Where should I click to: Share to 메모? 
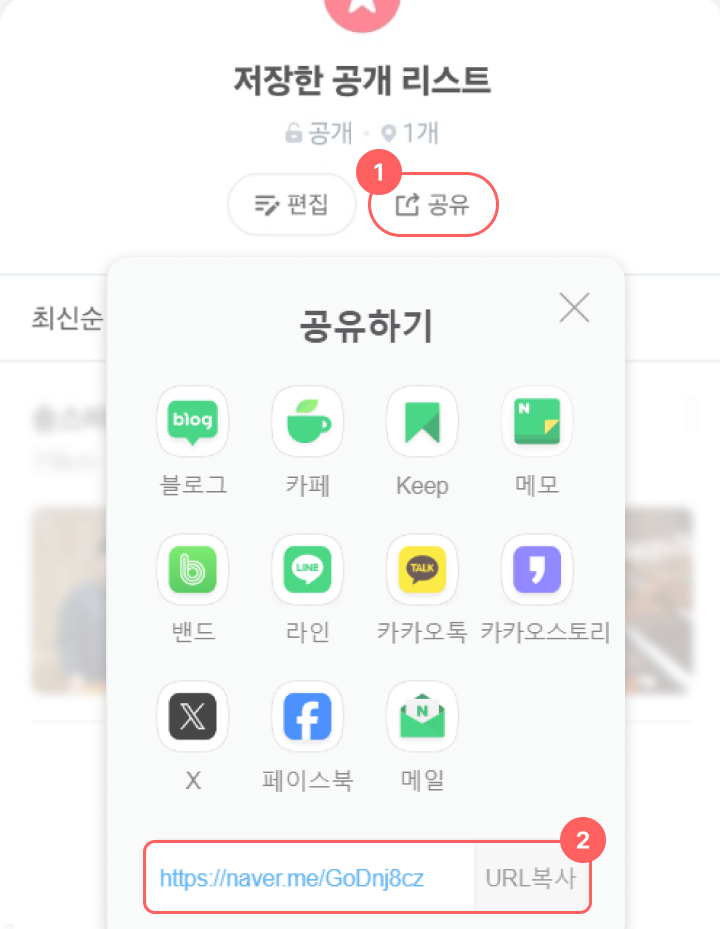[x=537, y=422]
